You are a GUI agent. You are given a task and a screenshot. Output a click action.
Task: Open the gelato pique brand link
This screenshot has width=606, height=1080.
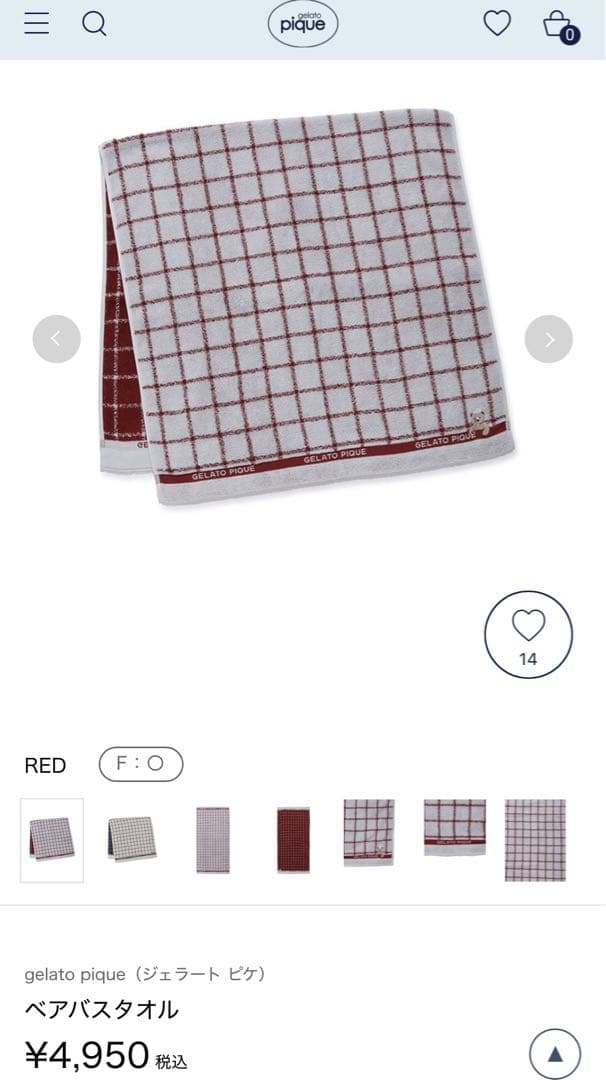coord(145,974)
